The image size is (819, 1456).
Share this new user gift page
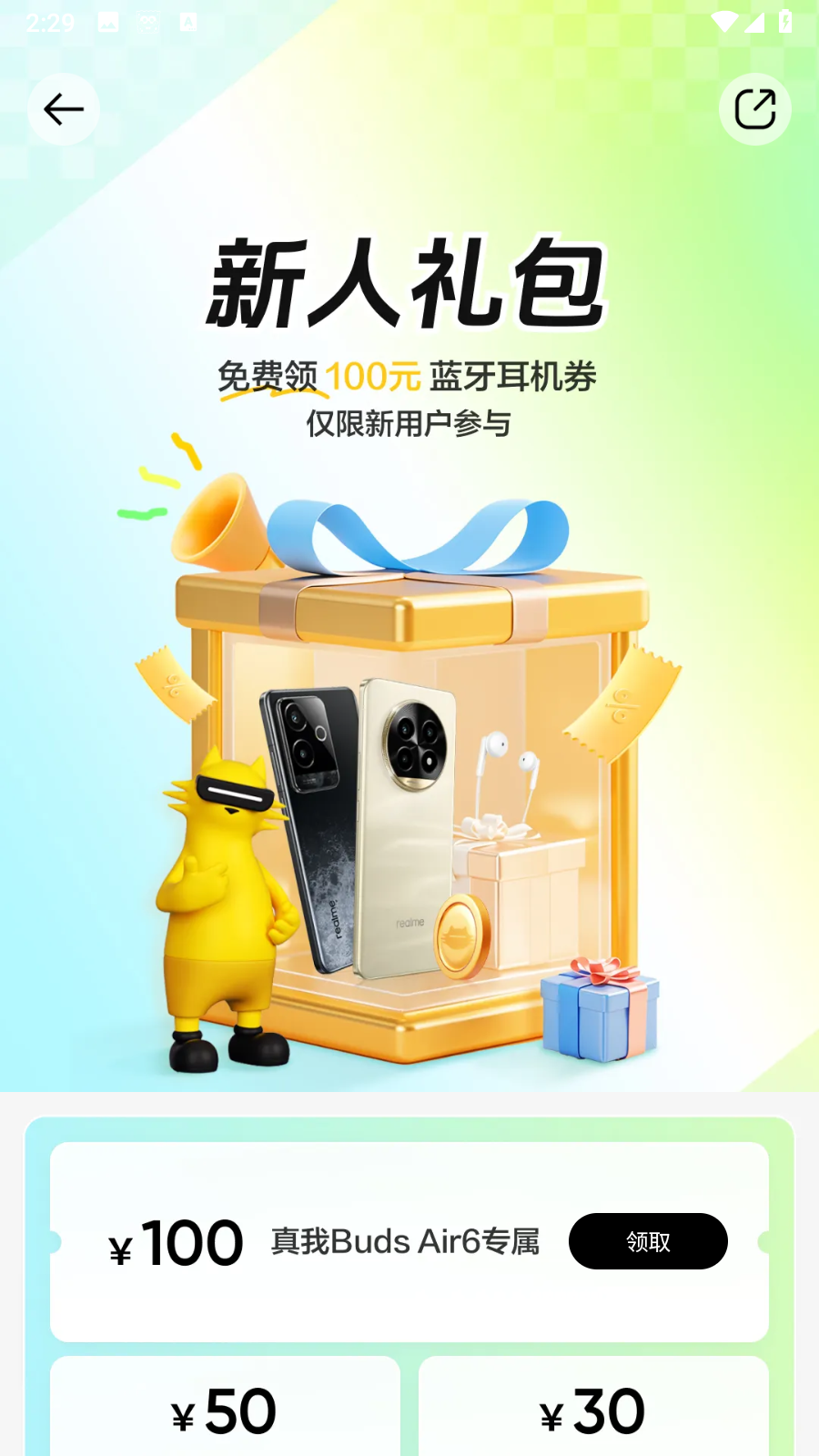point(754,109)
